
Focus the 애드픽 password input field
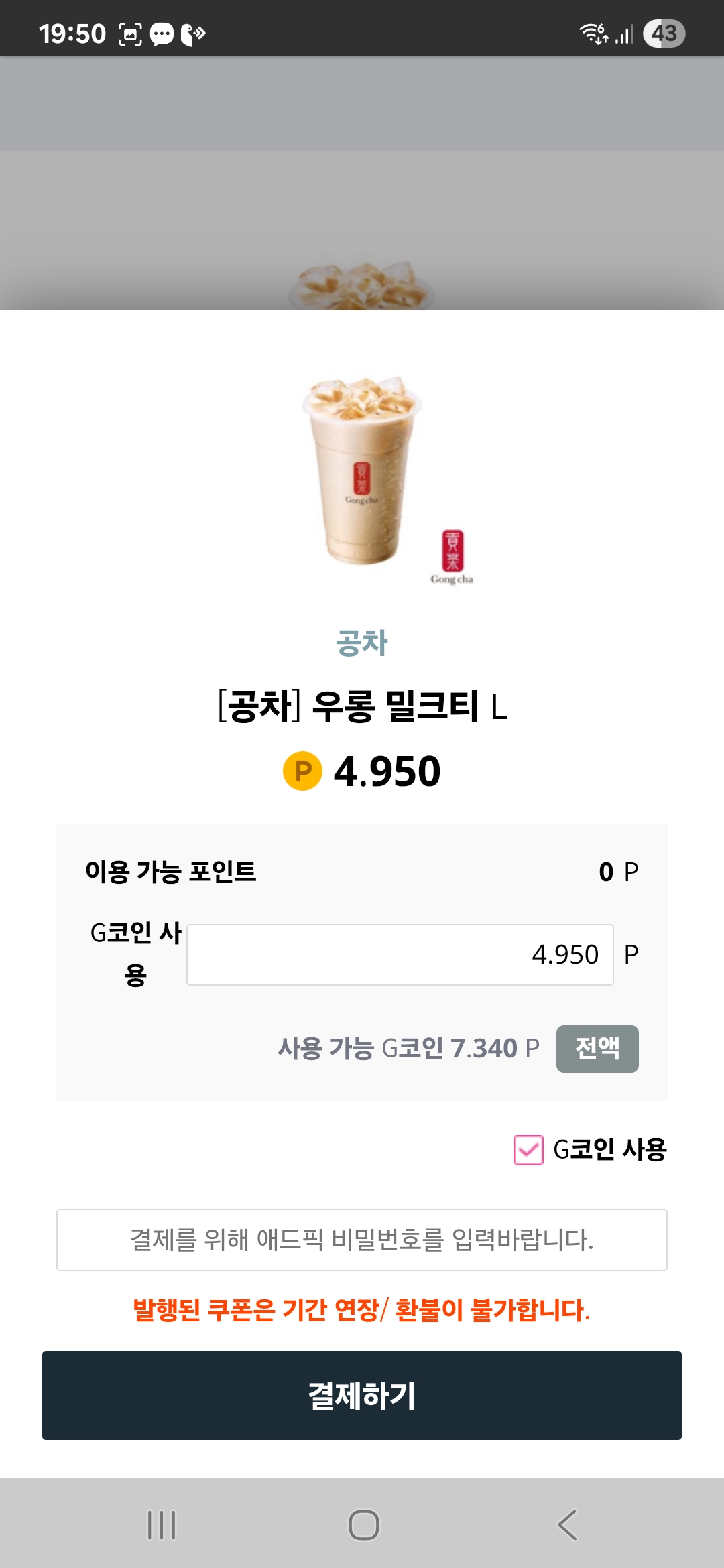[362, 1240]
